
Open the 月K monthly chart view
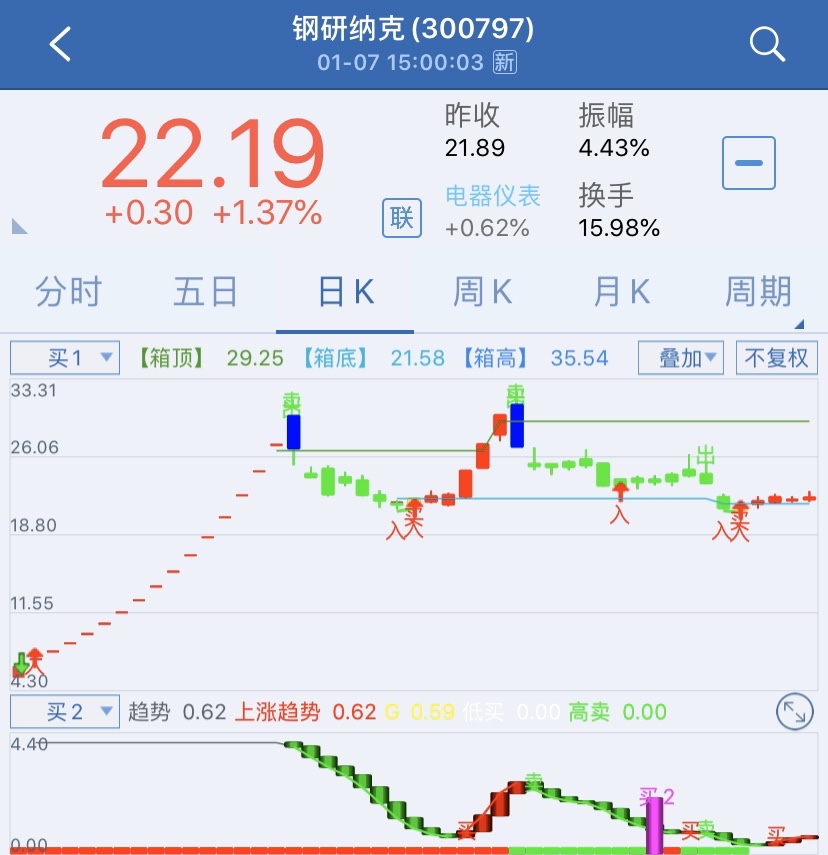click(x=620, y=290)
